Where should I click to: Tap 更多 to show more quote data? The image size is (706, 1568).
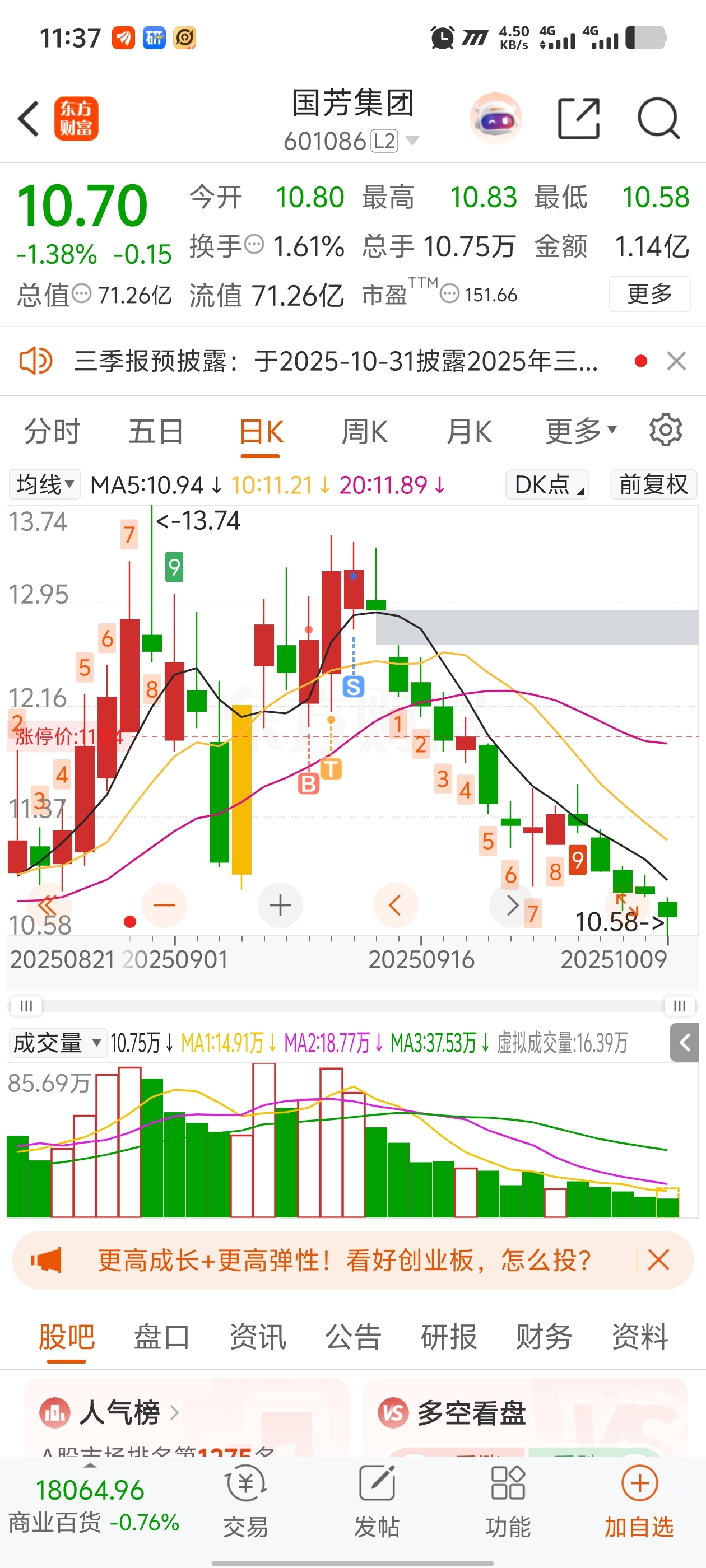tap(649, 294)
